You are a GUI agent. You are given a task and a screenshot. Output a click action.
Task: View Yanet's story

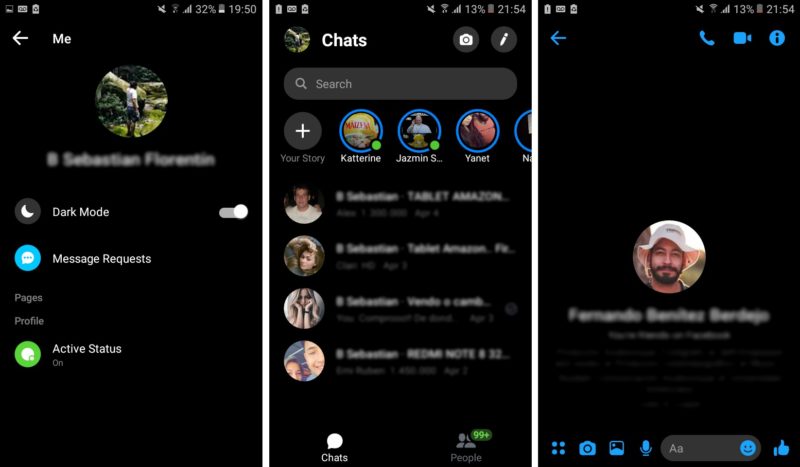pos(477,132)
